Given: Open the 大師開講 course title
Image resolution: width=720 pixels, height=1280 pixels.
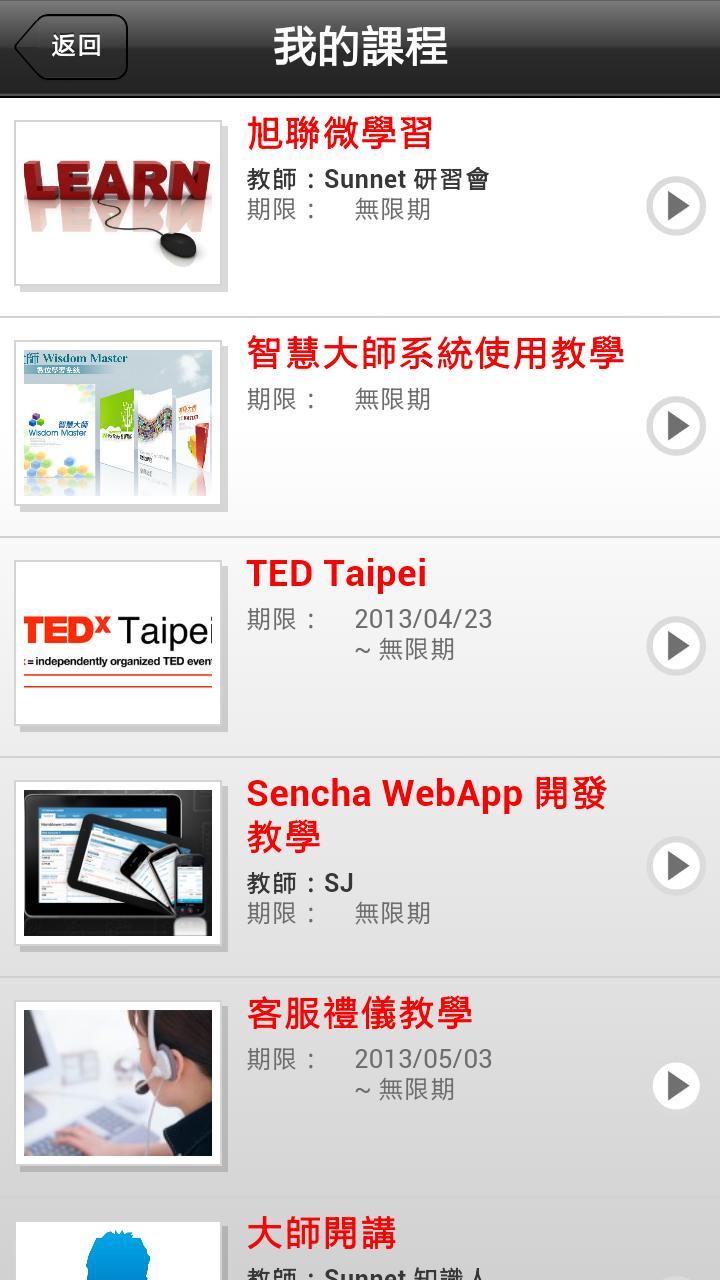Looking at the screenshot, I should 318,1234.
